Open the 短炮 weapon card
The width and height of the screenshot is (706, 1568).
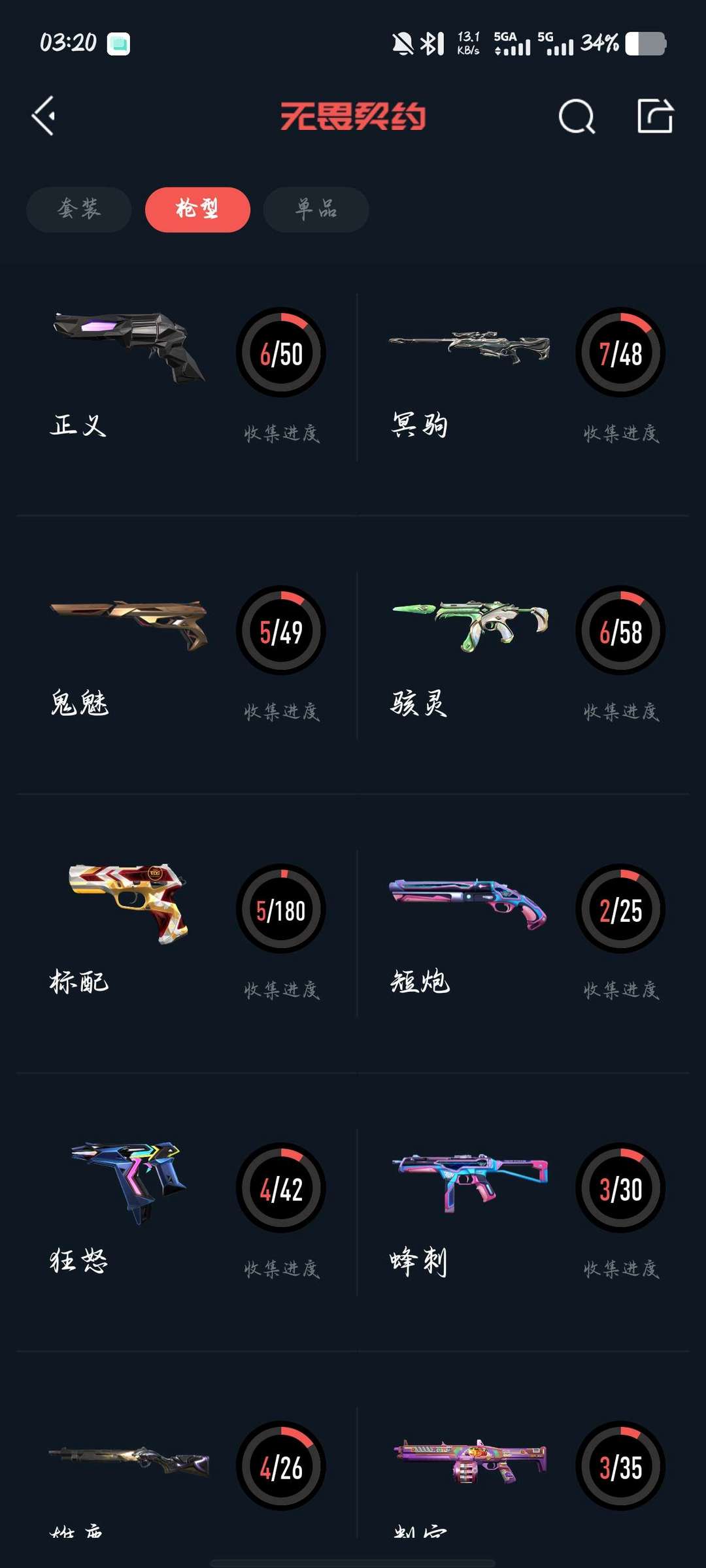click(x=526, y=934)
